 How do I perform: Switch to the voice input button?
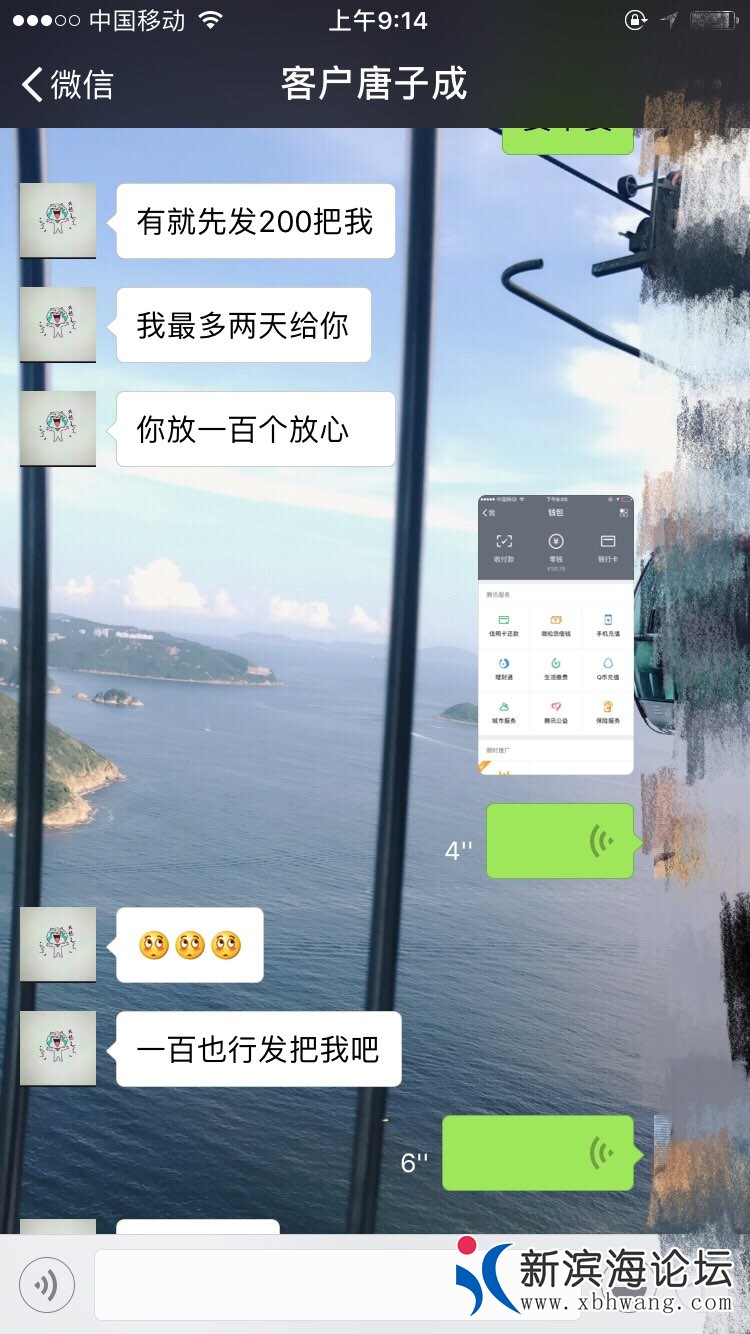47,1284
